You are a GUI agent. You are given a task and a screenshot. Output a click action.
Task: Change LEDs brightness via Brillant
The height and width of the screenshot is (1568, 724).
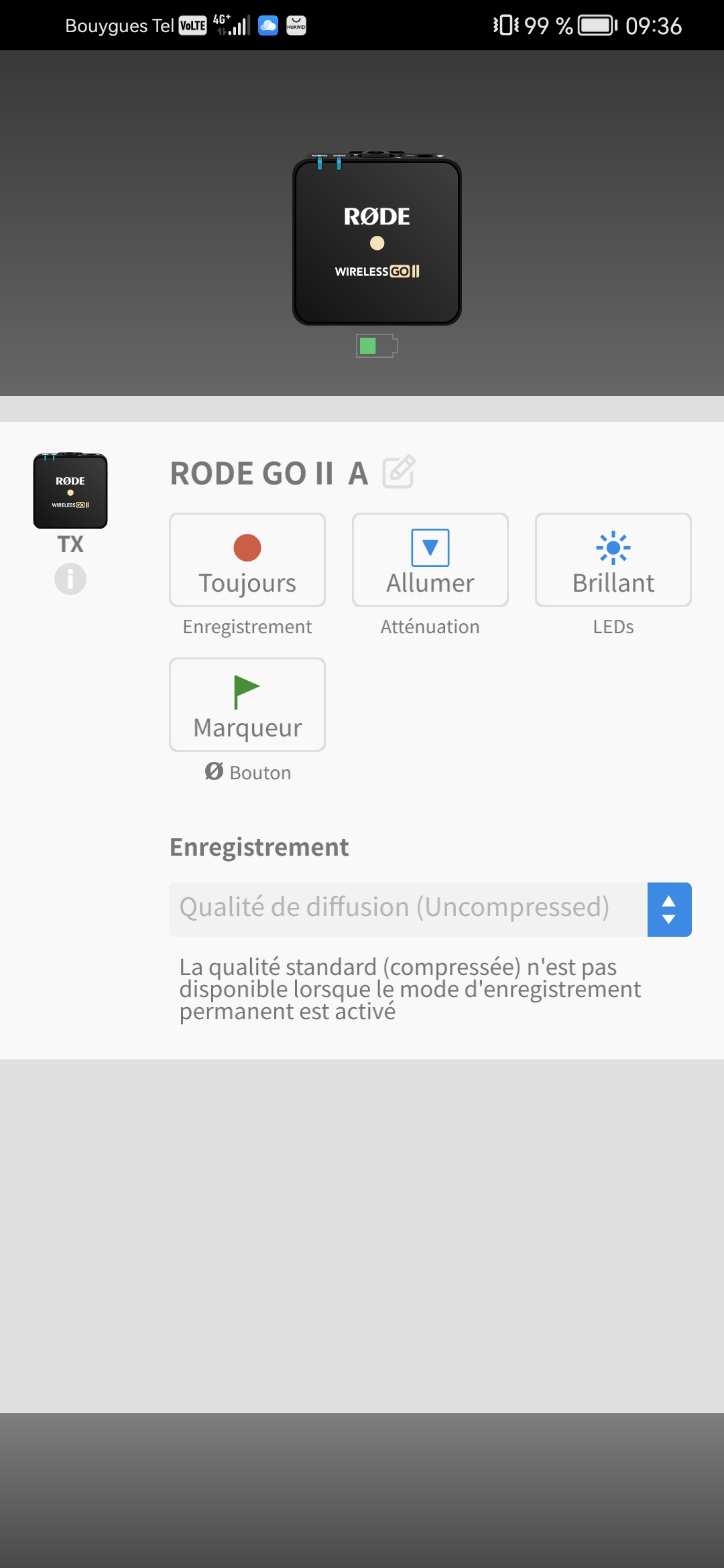click(x=613, y=560)
